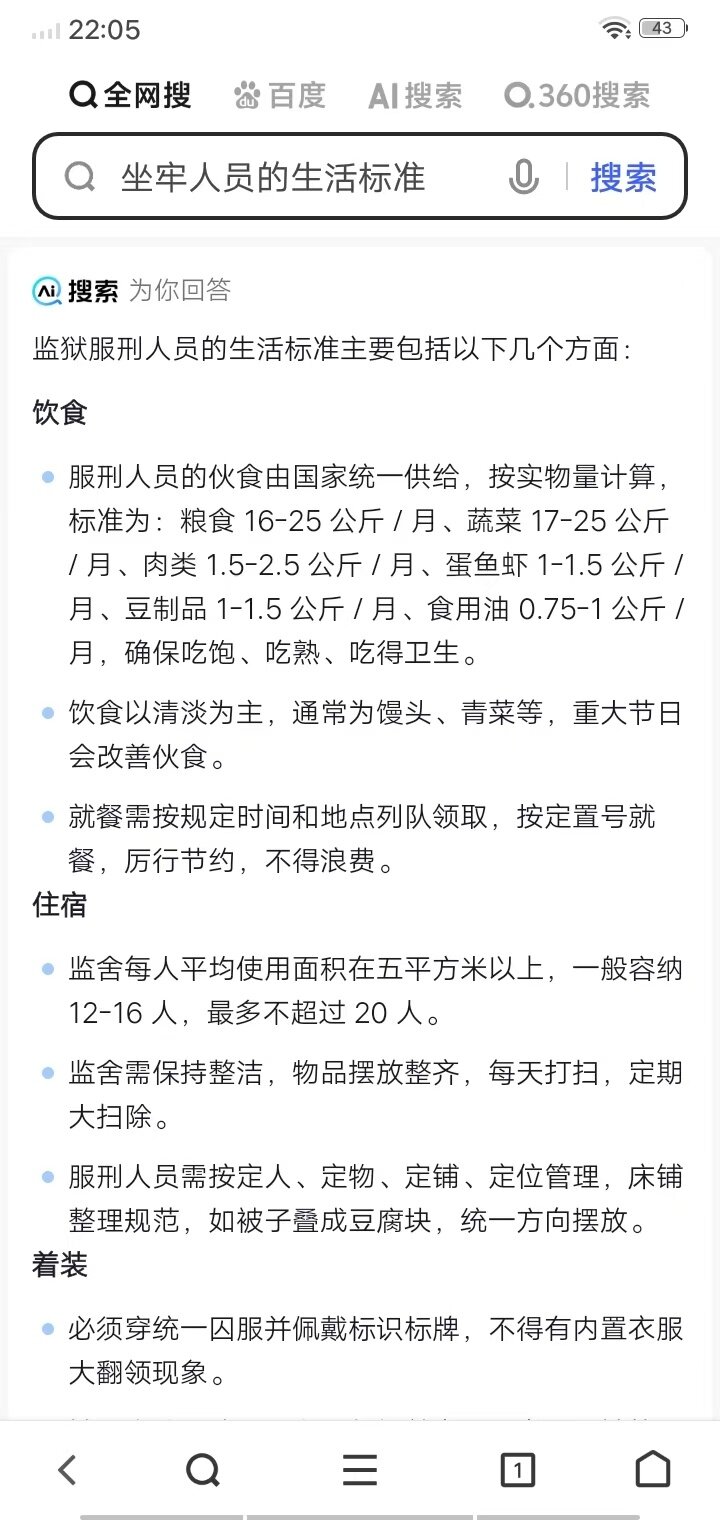The image size is (720, 1520).
Task: Switch to the 360搜索 tab
Action: coord(577,96)
